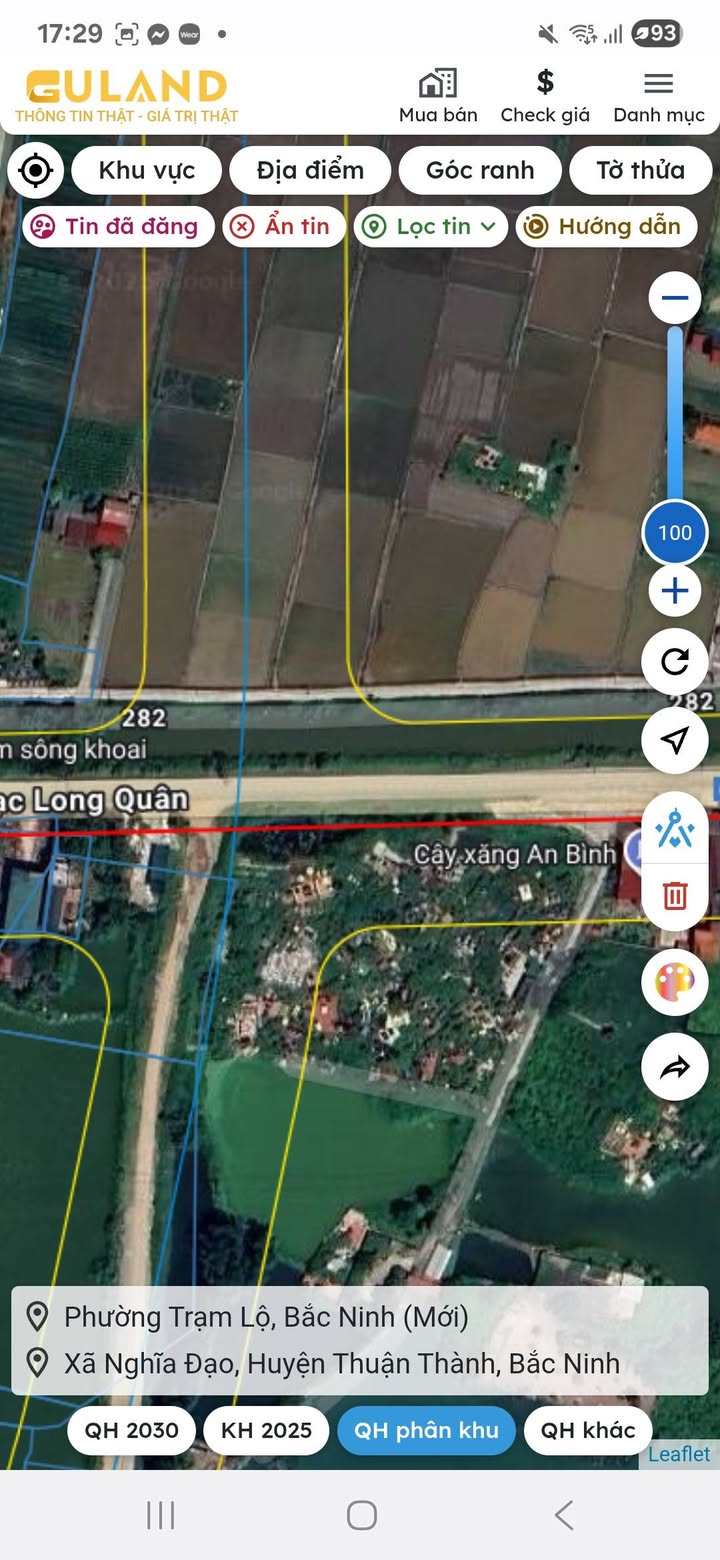Show Tin đã đăng listings
The image size is (720, 1560).
(118, 226)
